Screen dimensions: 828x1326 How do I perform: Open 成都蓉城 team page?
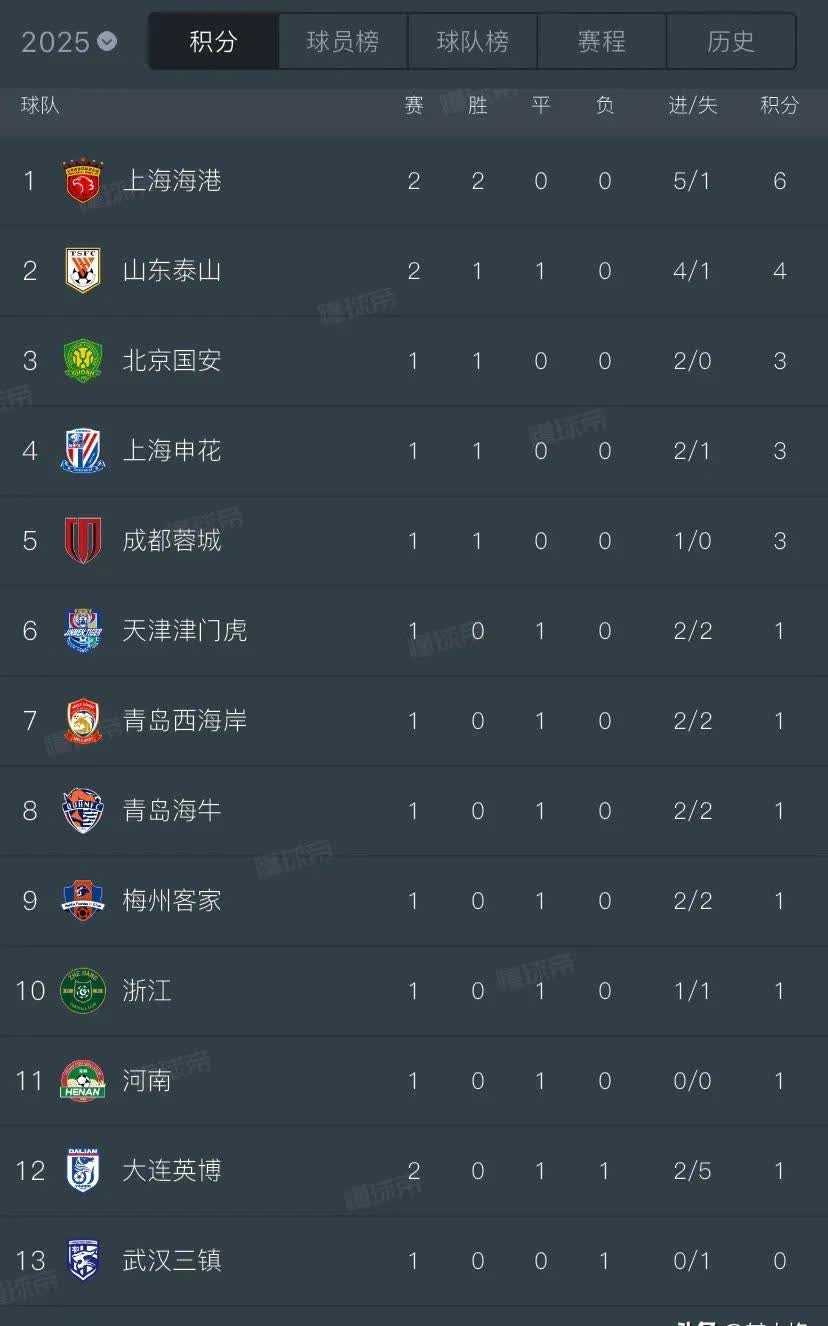pyautogui.click(x=172, y=541)
